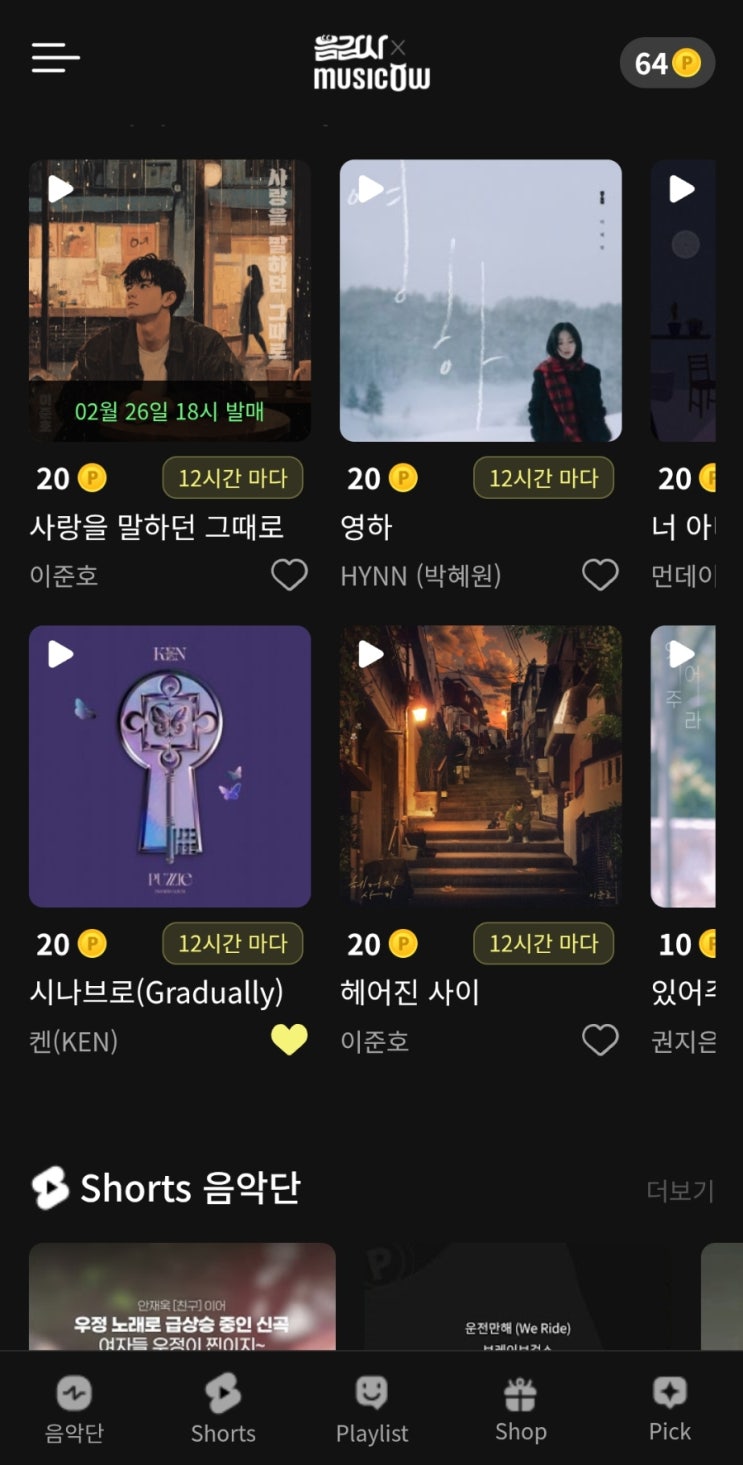
Task: Like 사랑을 말하던 그때로
Action: (x=290, y=575)
